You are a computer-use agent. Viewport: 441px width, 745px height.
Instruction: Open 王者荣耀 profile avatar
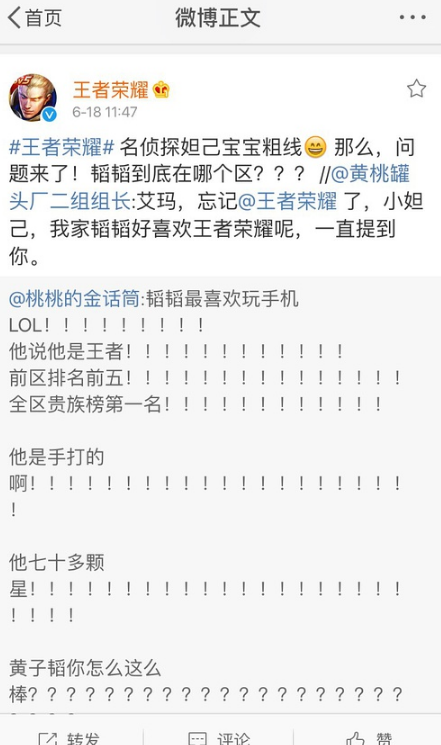pos(33,98)
